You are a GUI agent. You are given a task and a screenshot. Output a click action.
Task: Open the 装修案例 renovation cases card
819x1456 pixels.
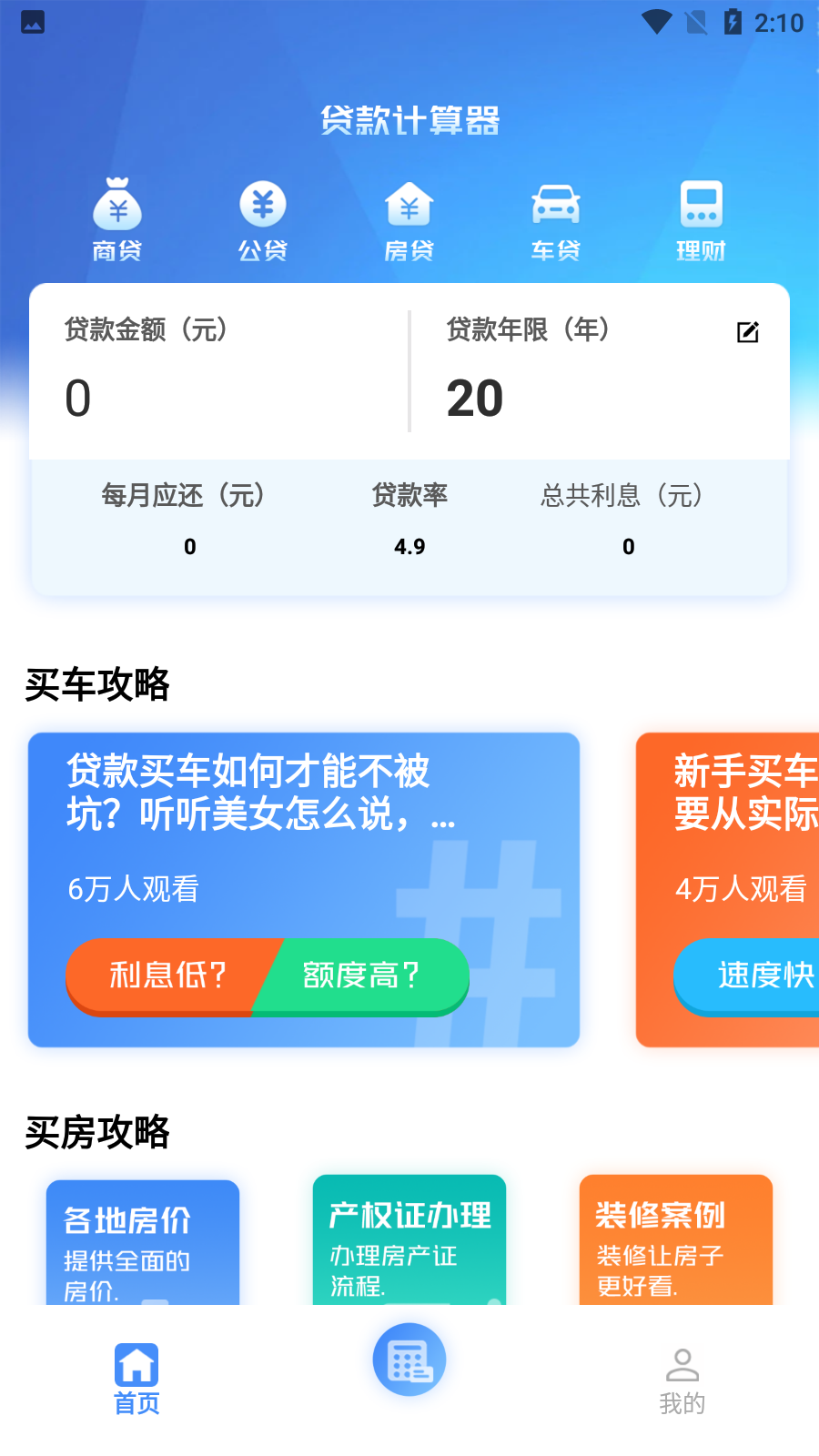pyautogui.click(x=675, y=1240)
